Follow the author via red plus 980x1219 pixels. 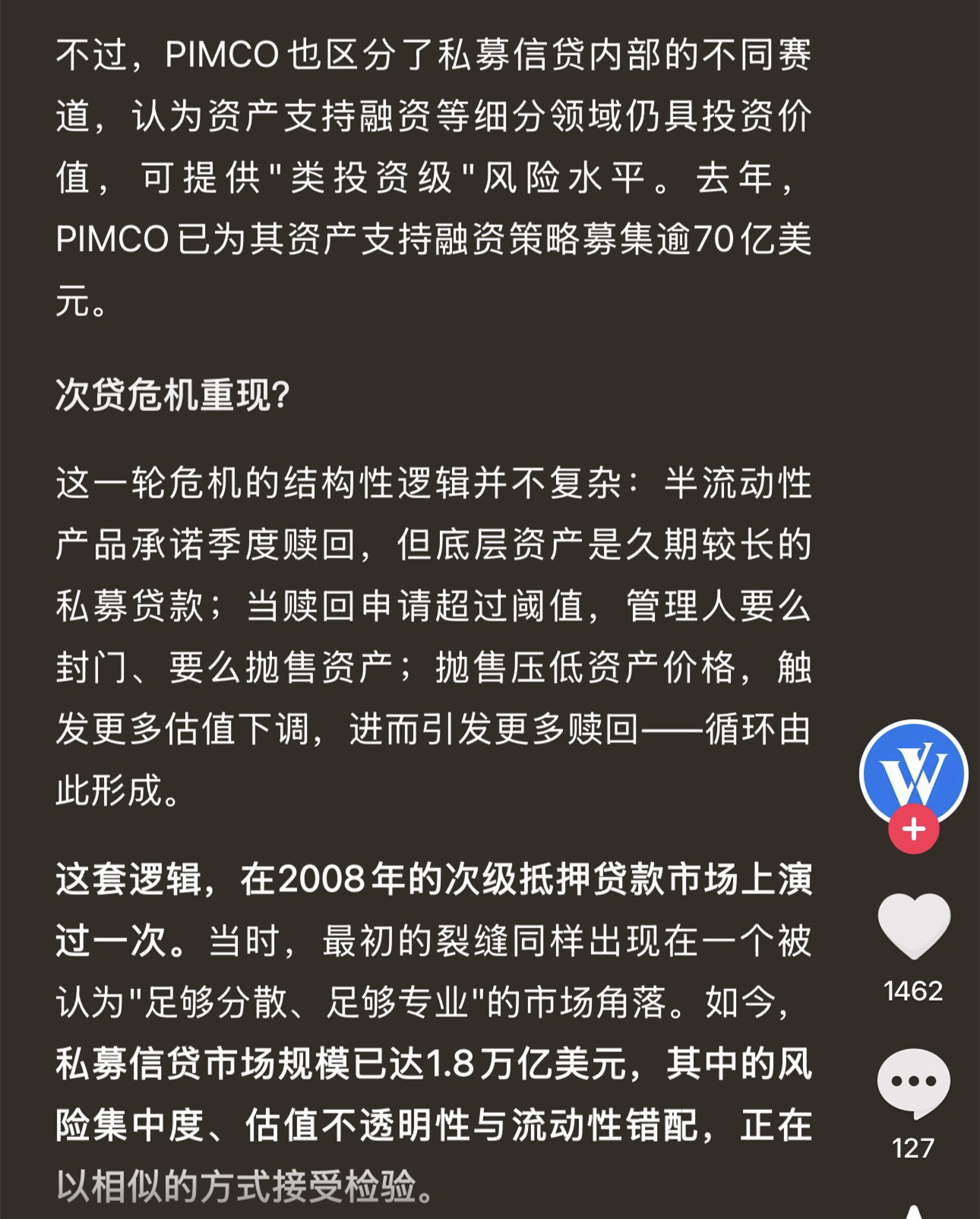coord(913,829)
